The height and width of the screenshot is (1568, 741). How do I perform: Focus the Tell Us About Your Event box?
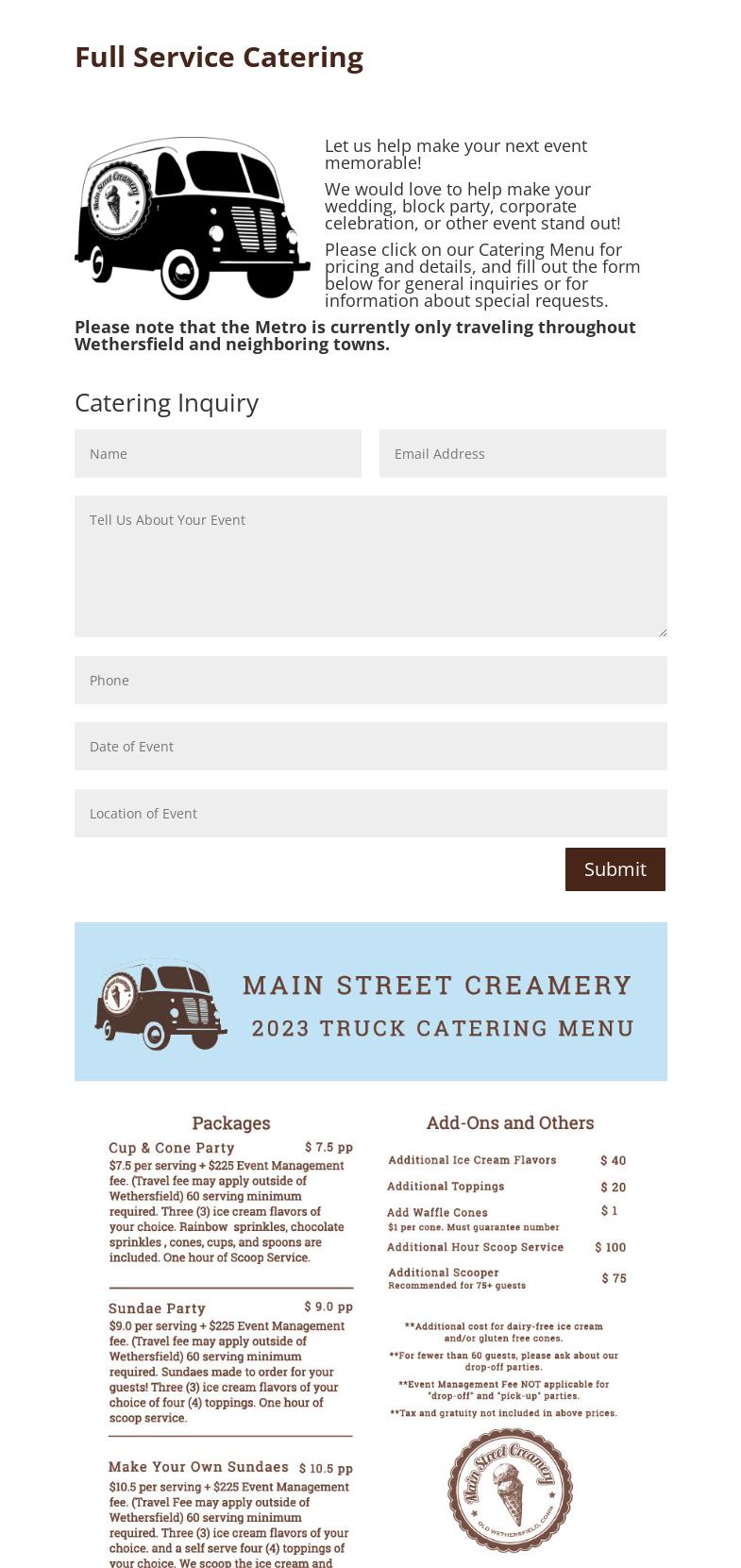coord(370,565)
